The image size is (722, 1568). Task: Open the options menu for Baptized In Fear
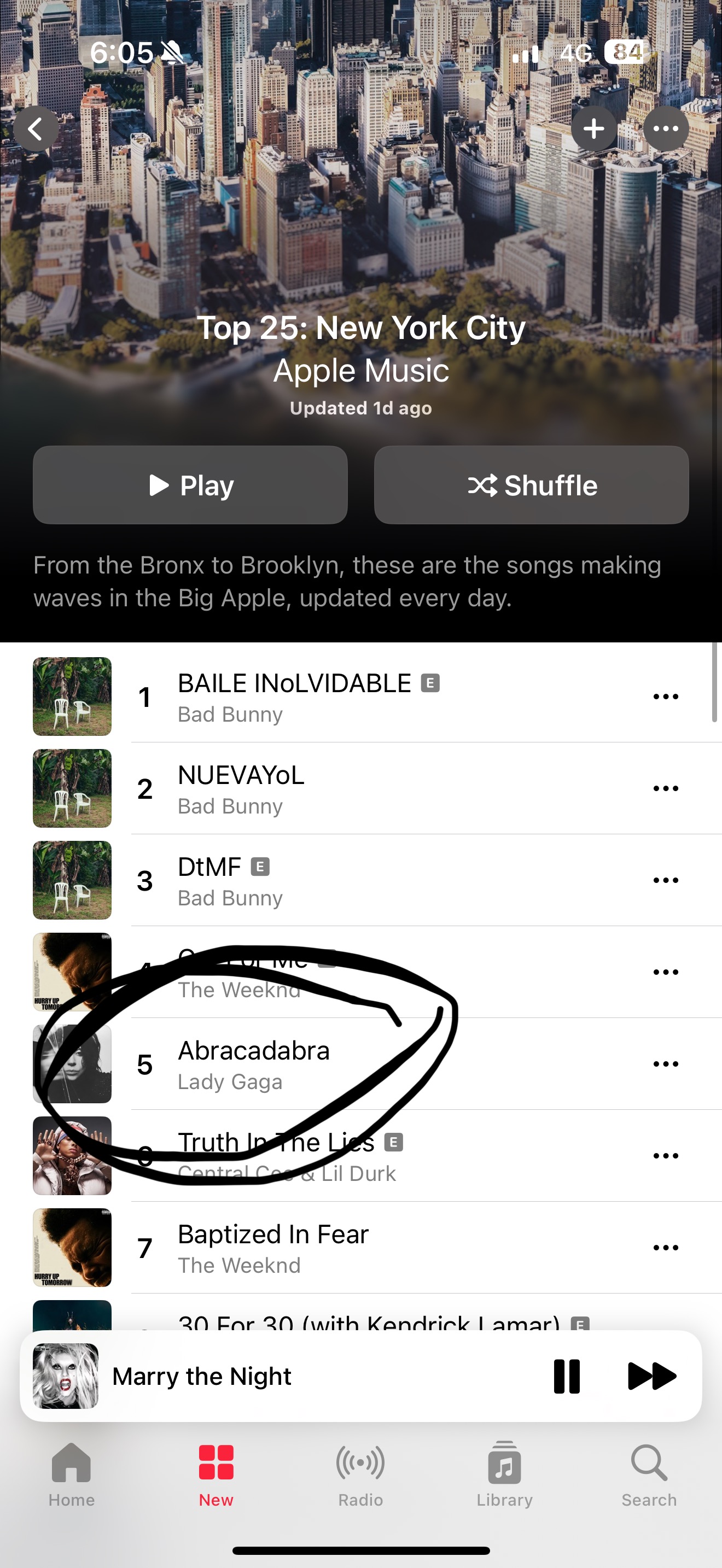pos(665,1248)
